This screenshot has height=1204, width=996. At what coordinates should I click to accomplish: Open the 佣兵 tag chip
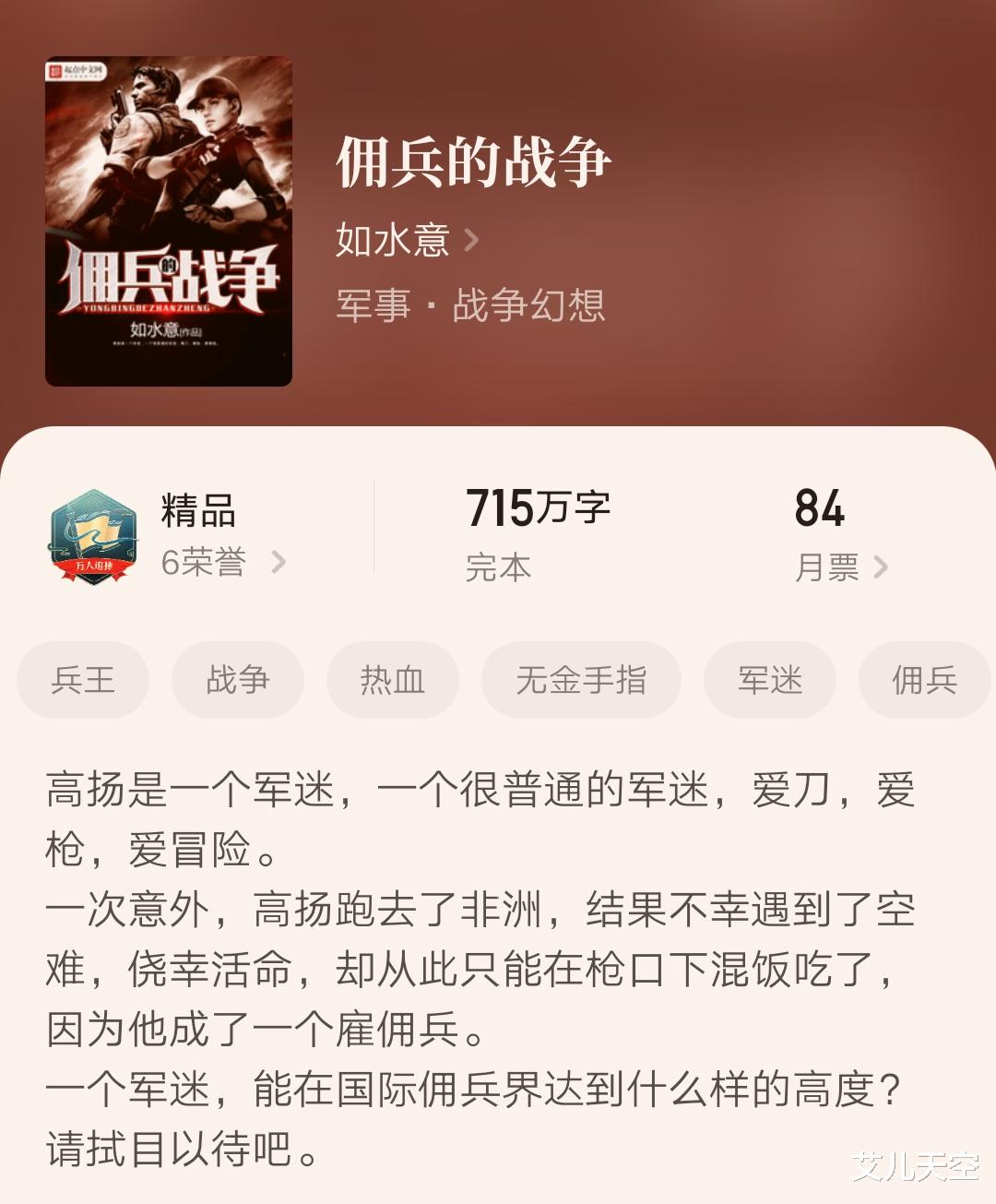pyautogui.click(x=924, y=680)
